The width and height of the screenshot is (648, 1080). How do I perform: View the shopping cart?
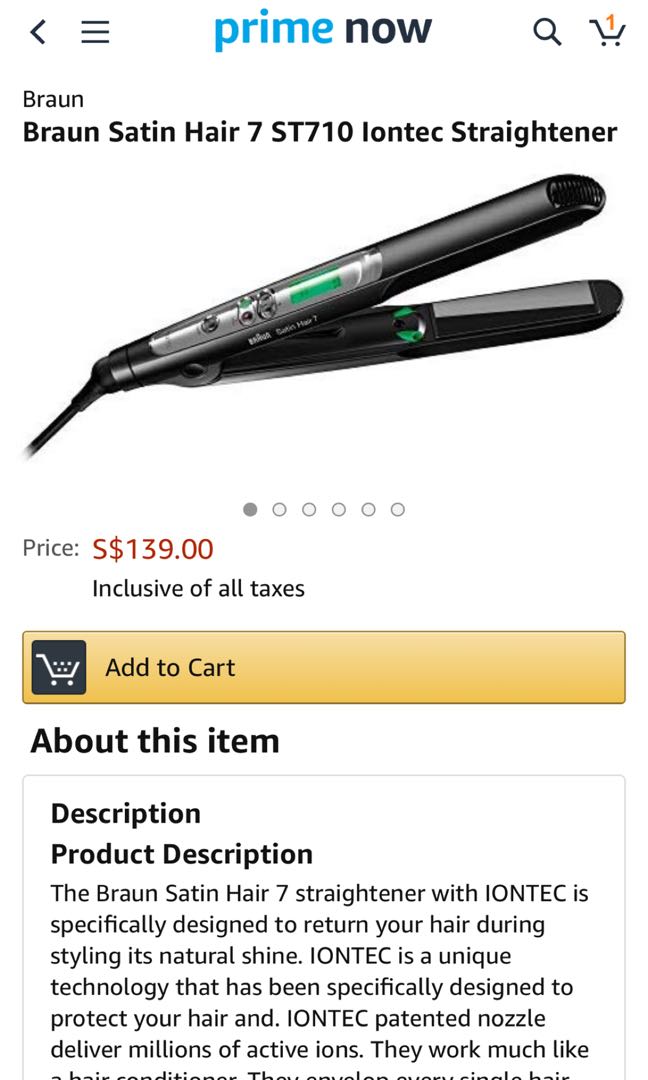[607, 31]
